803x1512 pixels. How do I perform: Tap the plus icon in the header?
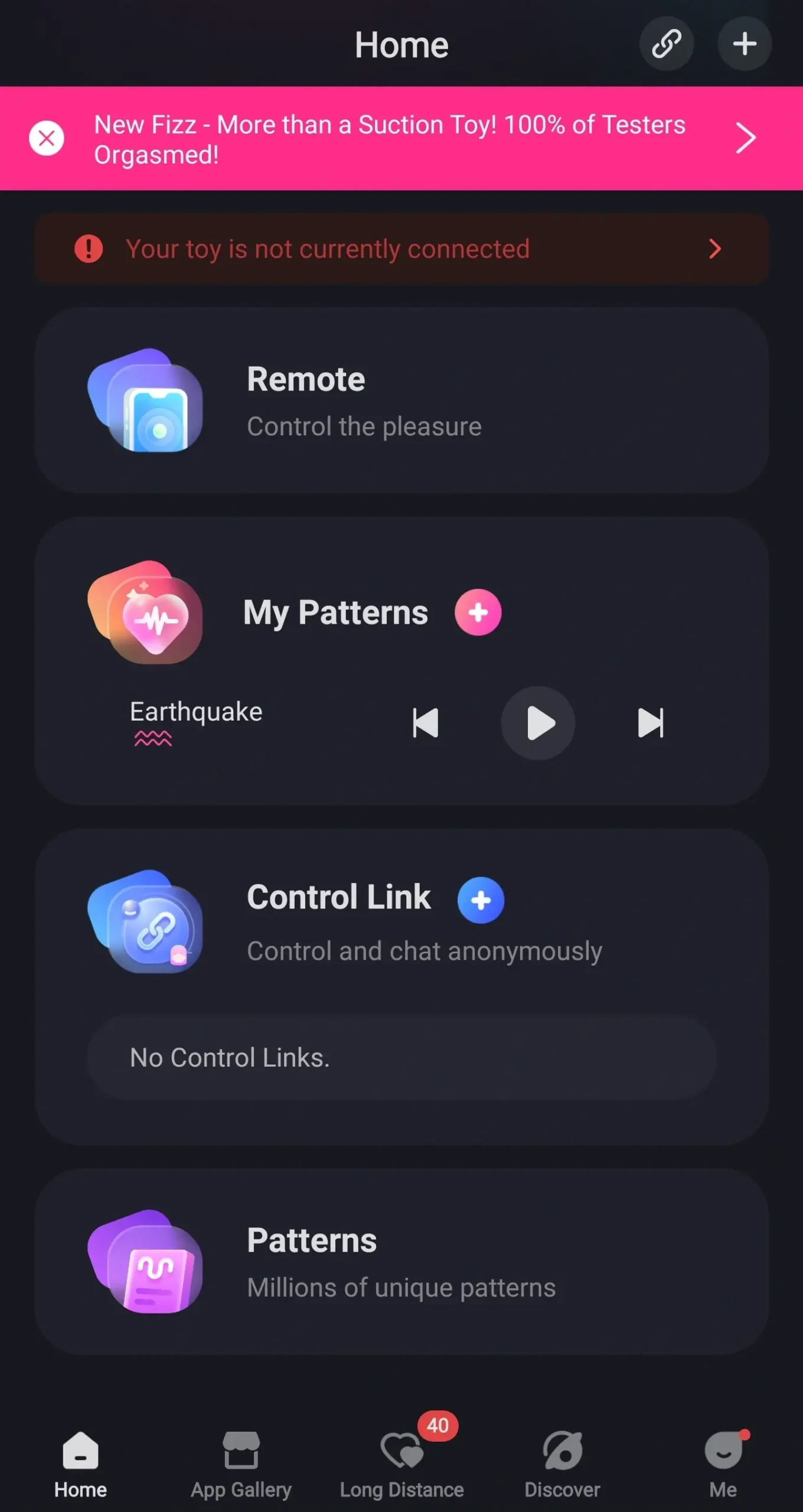tap(745, 44)
